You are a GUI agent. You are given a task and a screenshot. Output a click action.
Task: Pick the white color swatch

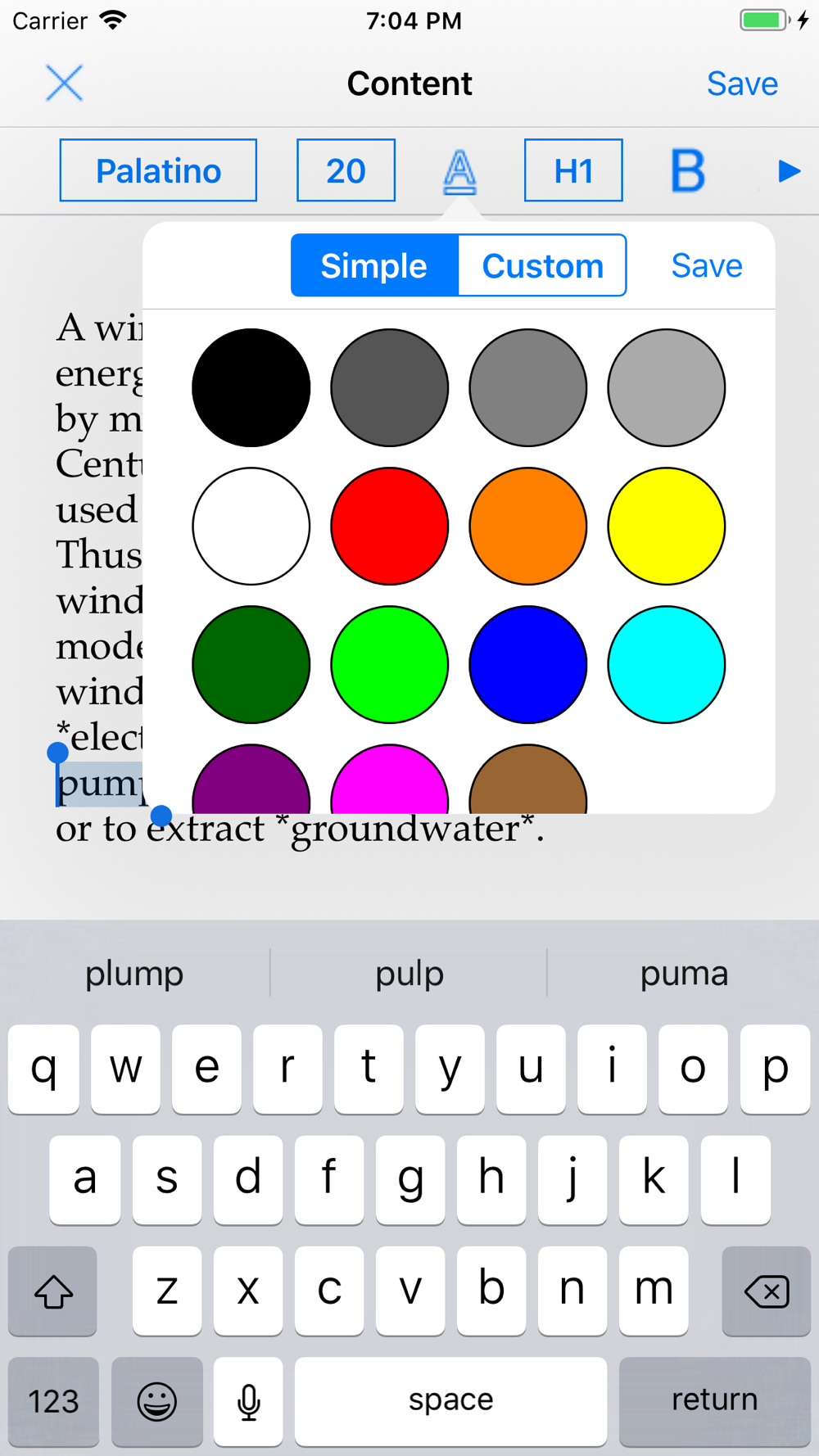(x=251, y=527)
